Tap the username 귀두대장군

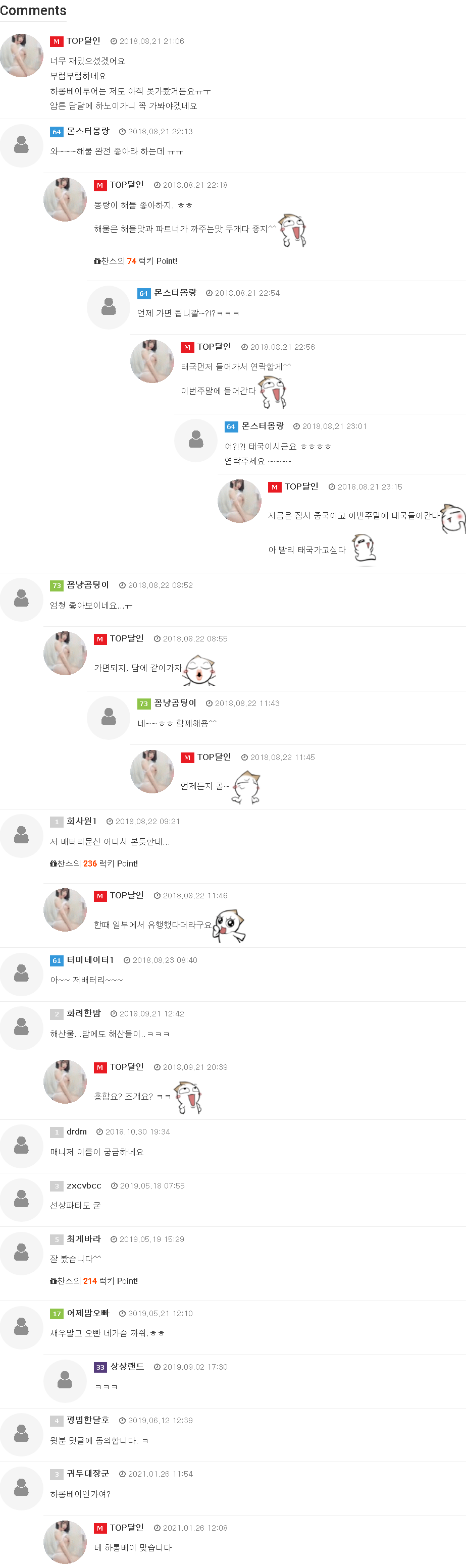pyautogui.click(x=88, y=1474)
